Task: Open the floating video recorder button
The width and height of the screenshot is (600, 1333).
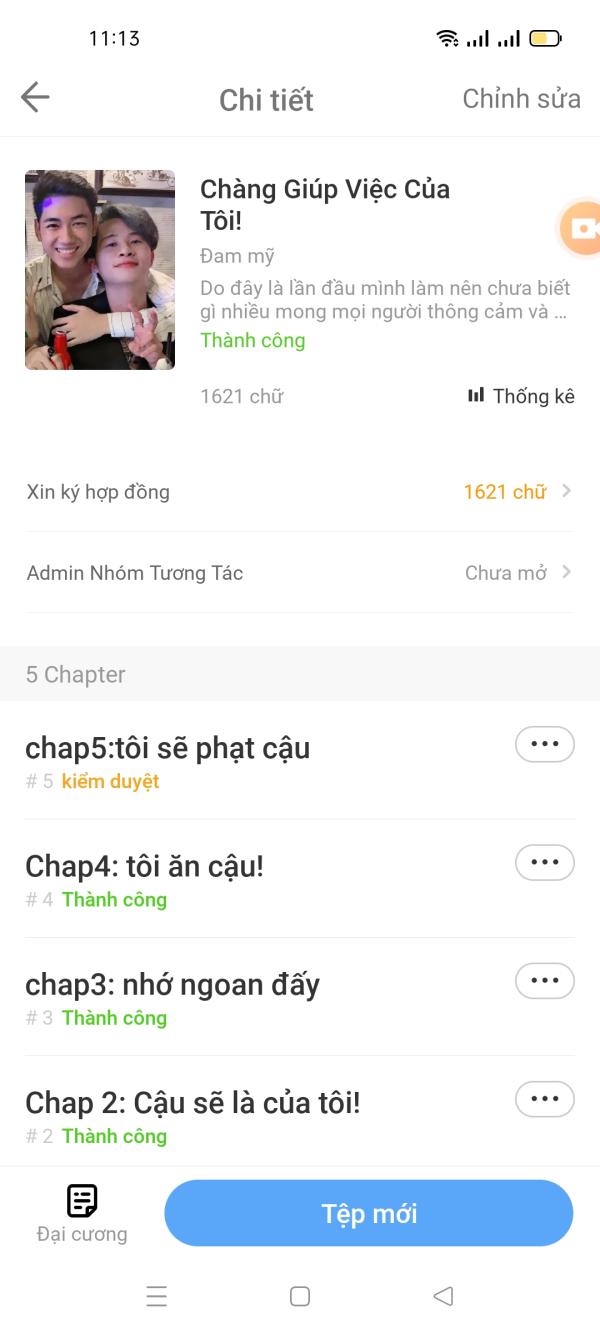Action: click(x=580, y=229)
